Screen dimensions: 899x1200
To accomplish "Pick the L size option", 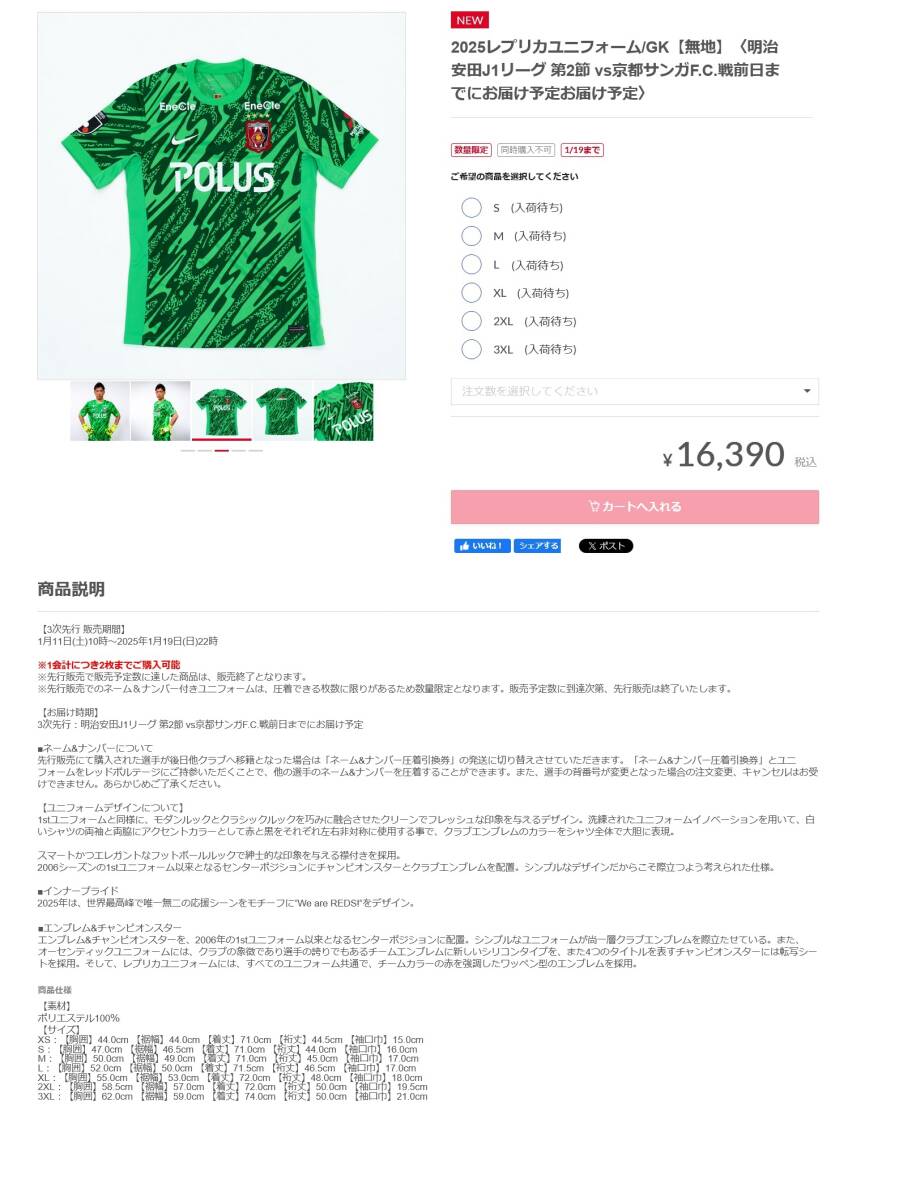I will pyautogui.click(x=471, y=265).
